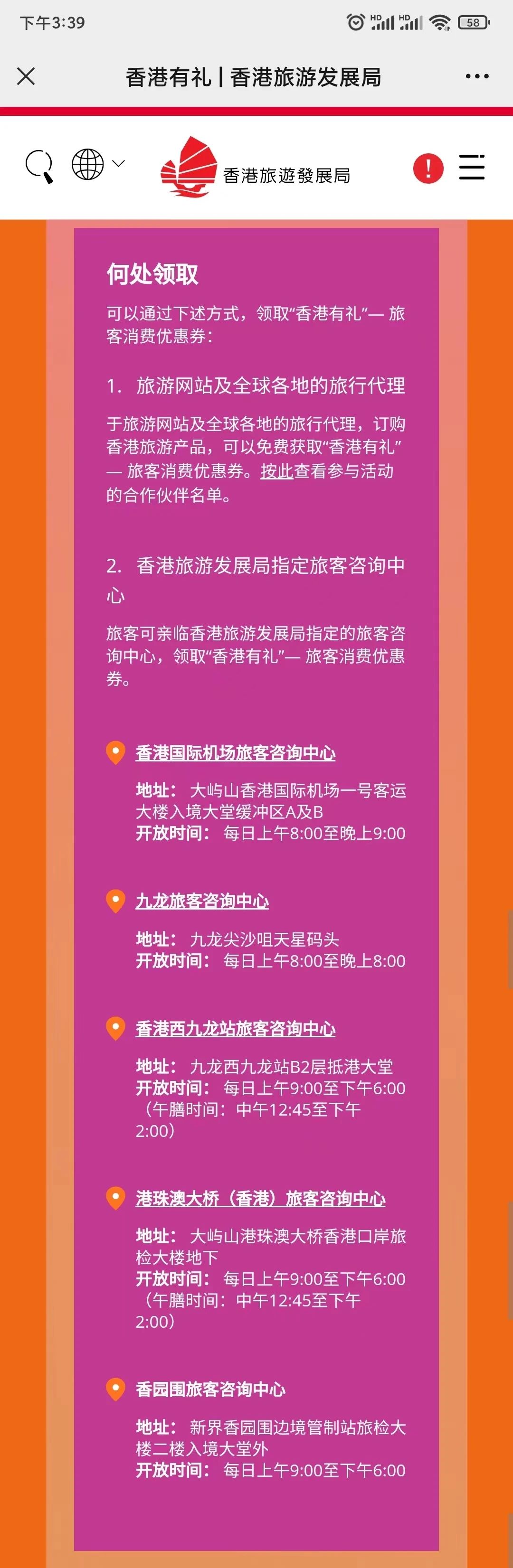Follow the 按此 link for partner list
This screenshot has width=513, height=1568.
click(276, 471)
